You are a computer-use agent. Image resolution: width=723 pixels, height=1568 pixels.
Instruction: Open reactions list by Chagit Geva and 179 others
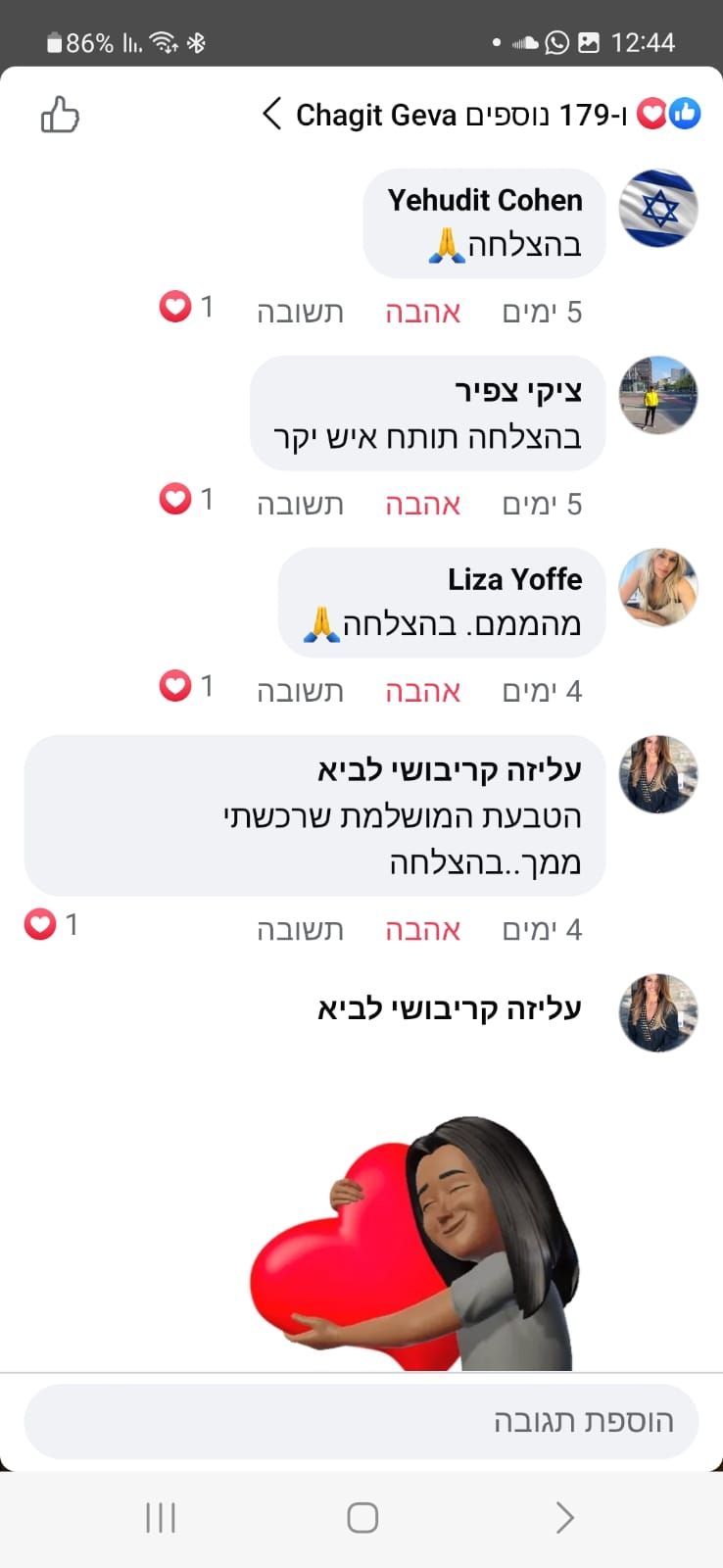(481, 115)
